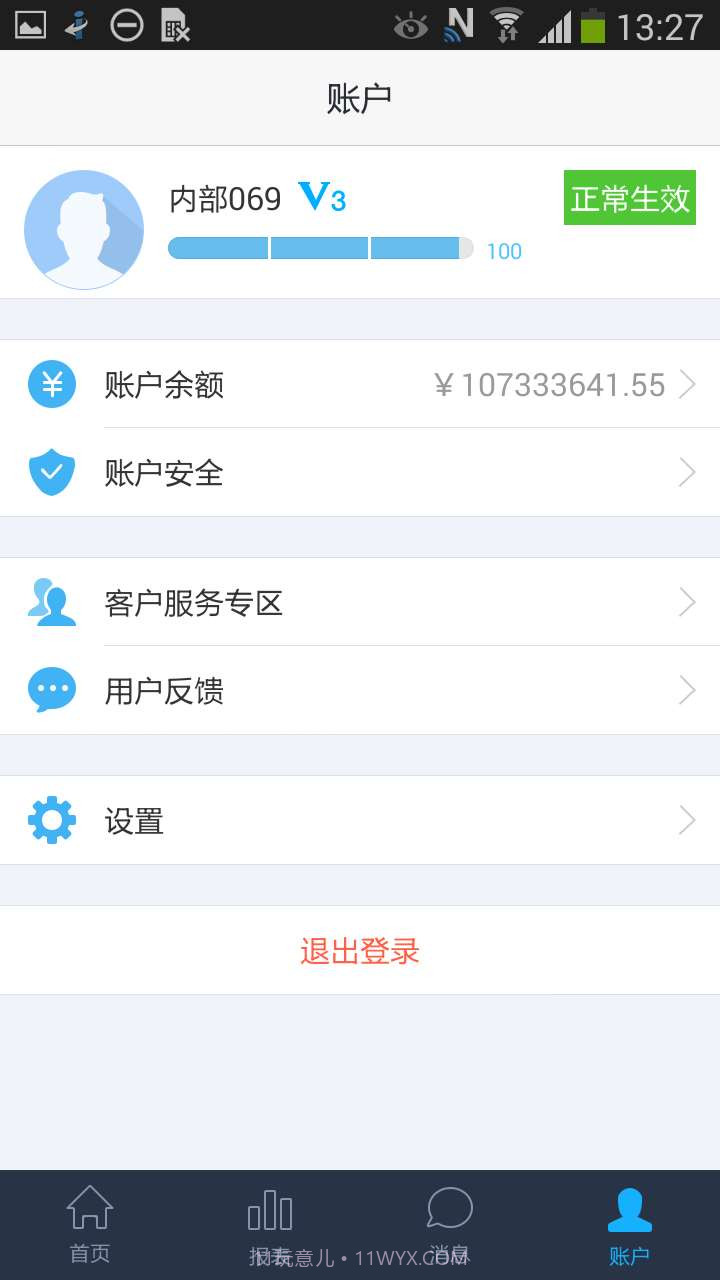Image resolution: width=720 pixels, height=1280 pixels.
Task: Expand the 账户余额 row chevron
Action: (688, 384)
